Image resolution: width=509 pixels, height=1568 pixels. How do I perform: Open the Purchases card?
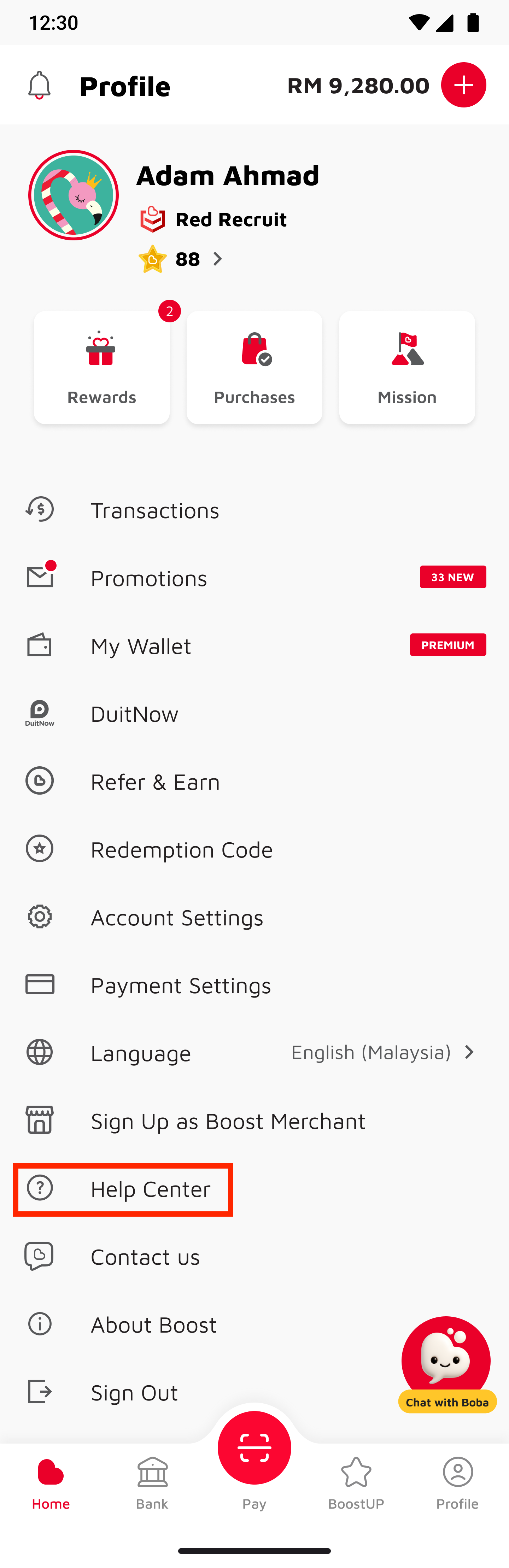[x=255, y=368]
